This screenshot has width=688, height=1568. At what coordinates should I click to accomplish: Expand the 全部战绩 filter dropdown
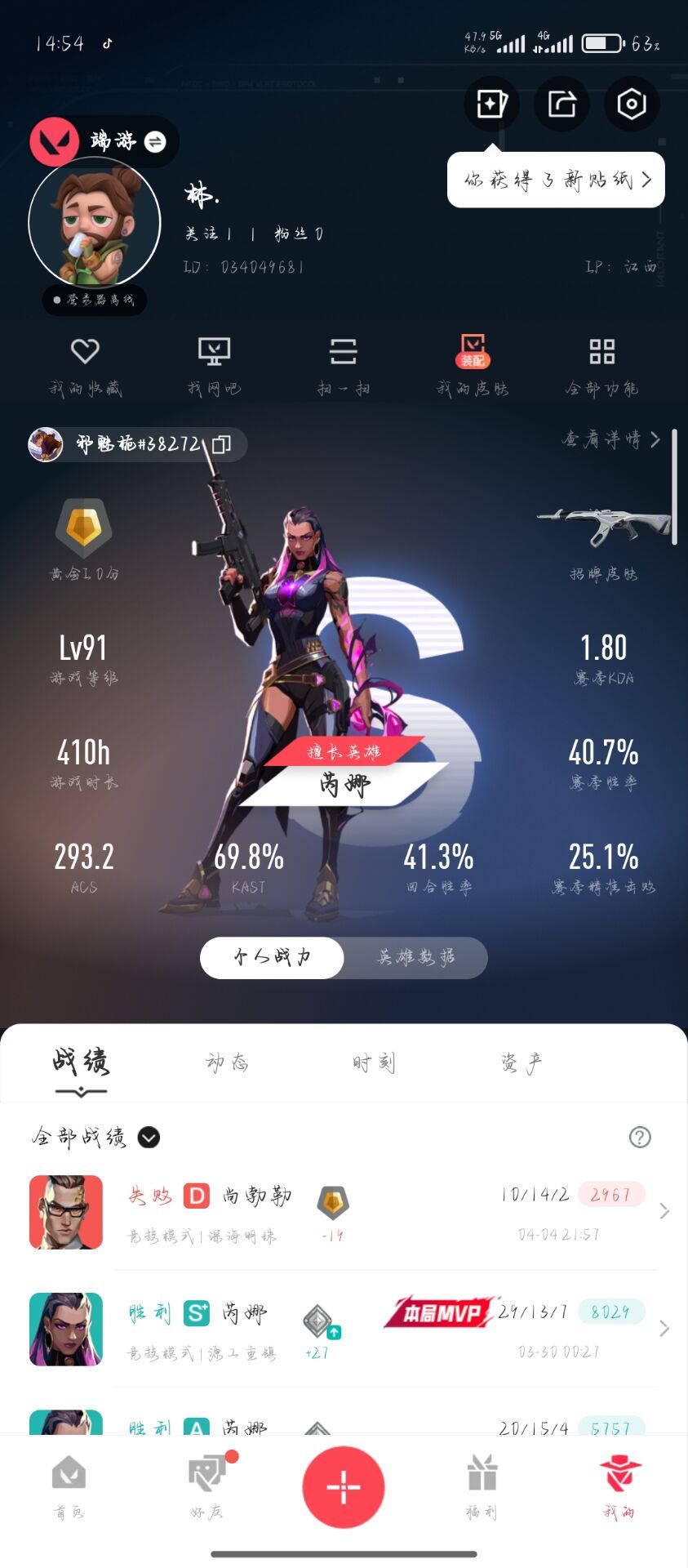click(147, 1136)
